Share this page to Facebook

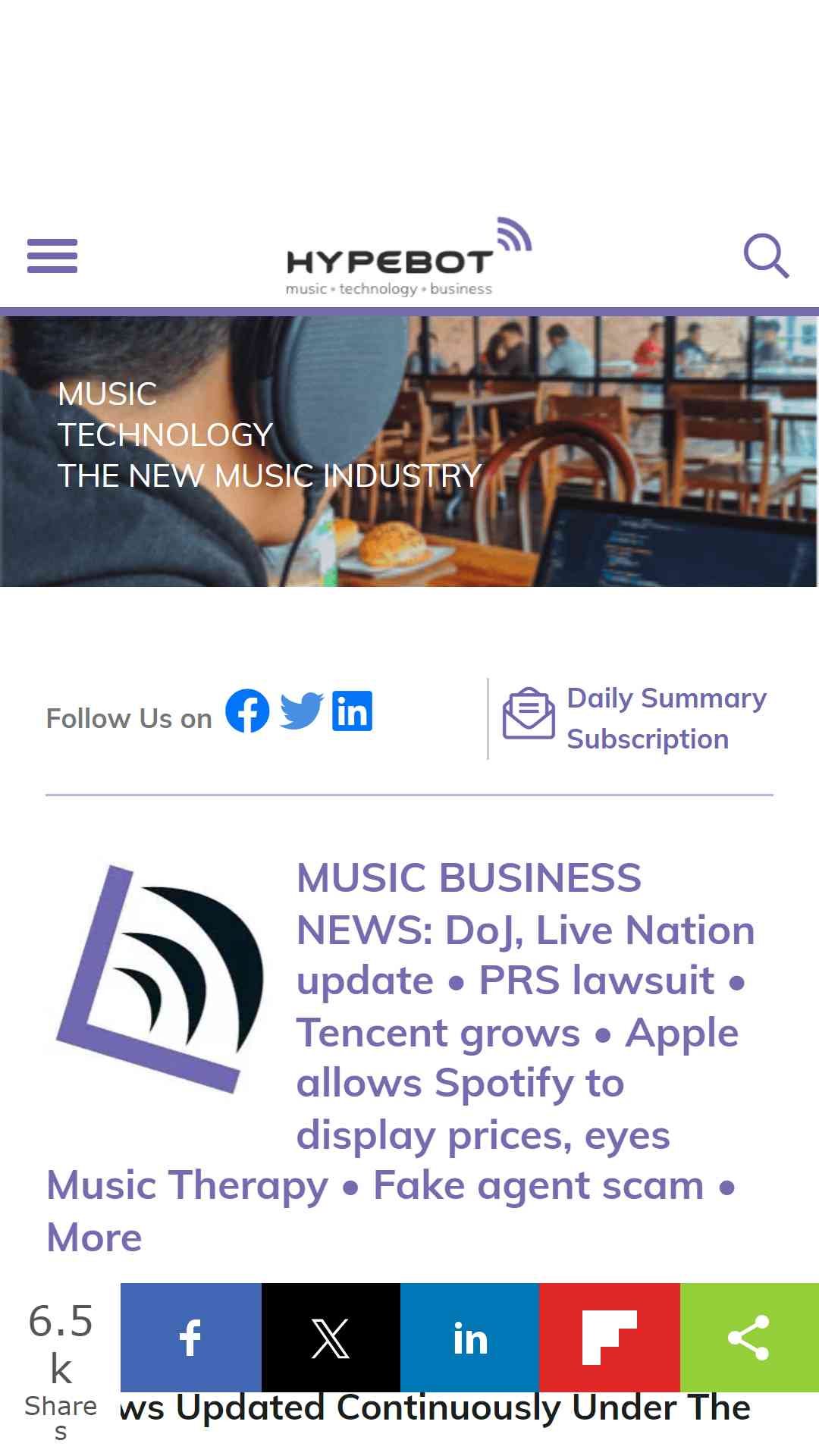(x=191, y=1338)
